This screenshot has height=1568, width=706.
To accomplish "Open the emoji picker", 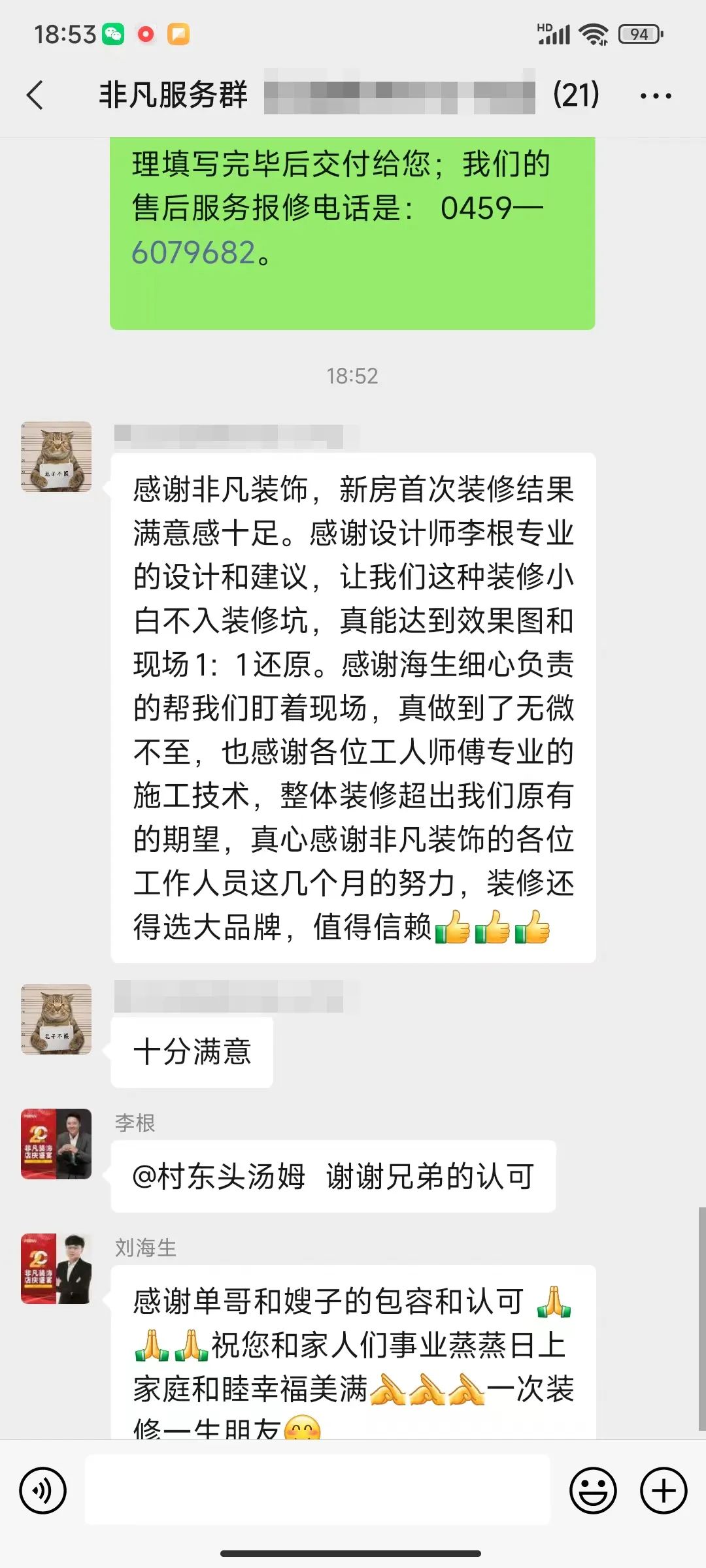I will click(x=593, y=1490).
